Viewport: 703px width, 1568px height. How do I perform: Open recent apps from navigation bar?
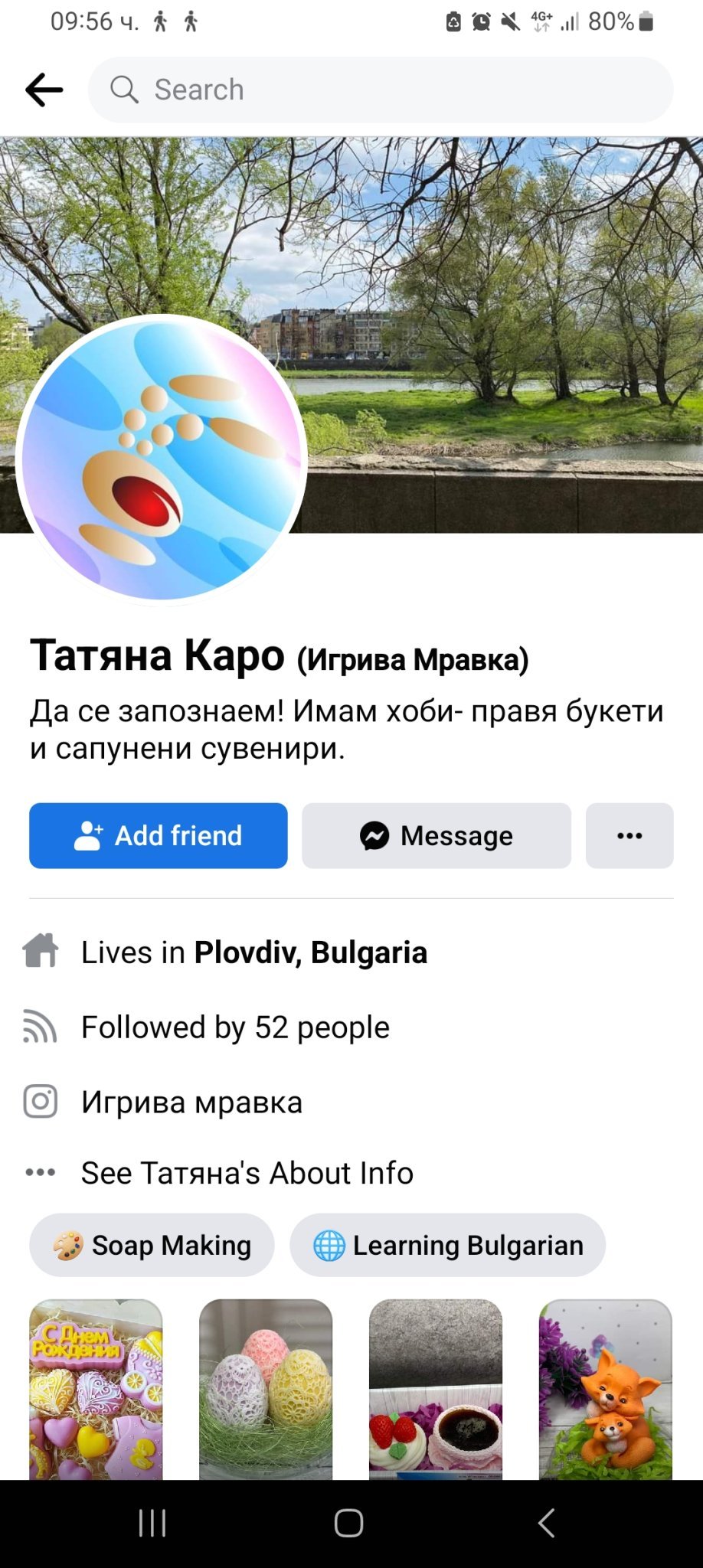coord(152,1523)
